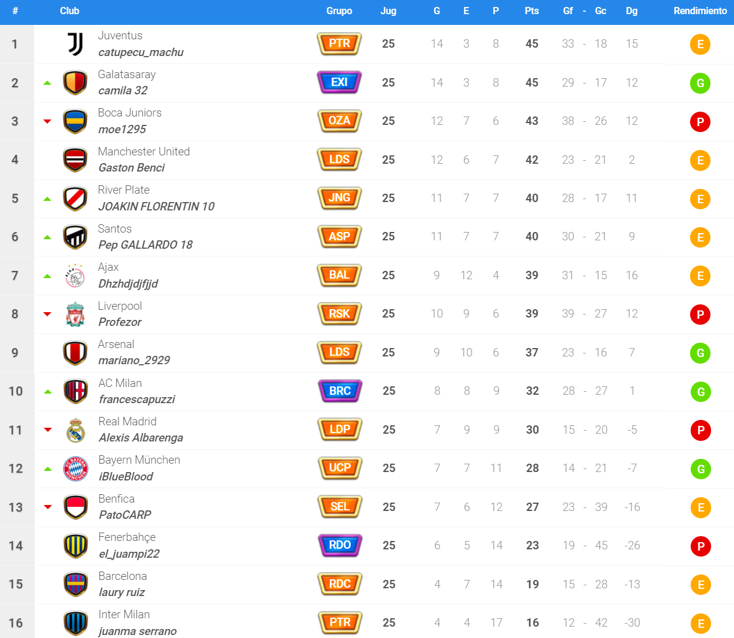Open Real Madrid row

click(x=128, y=422)
